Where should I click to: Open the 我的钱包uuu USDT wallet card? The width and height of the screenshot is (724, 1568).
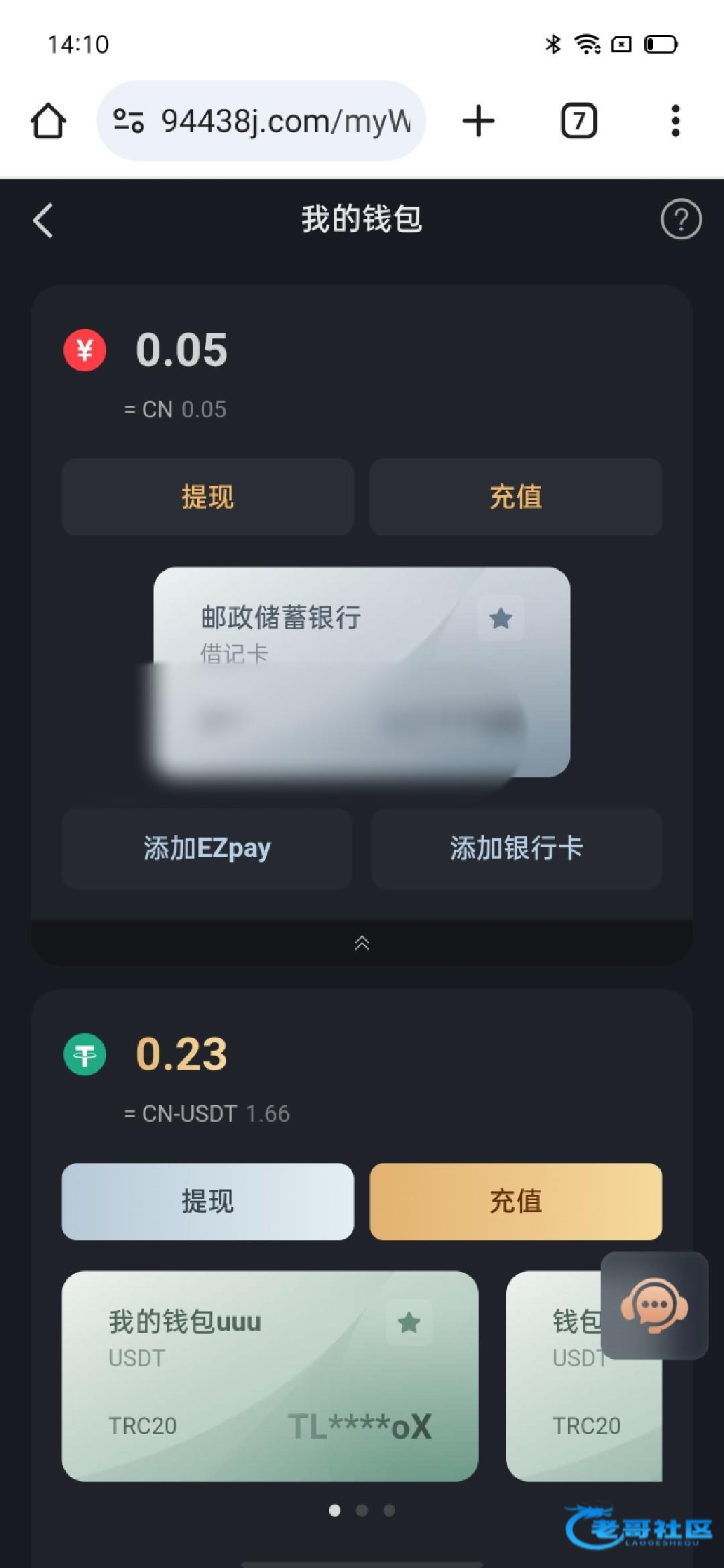point(269,1376)
